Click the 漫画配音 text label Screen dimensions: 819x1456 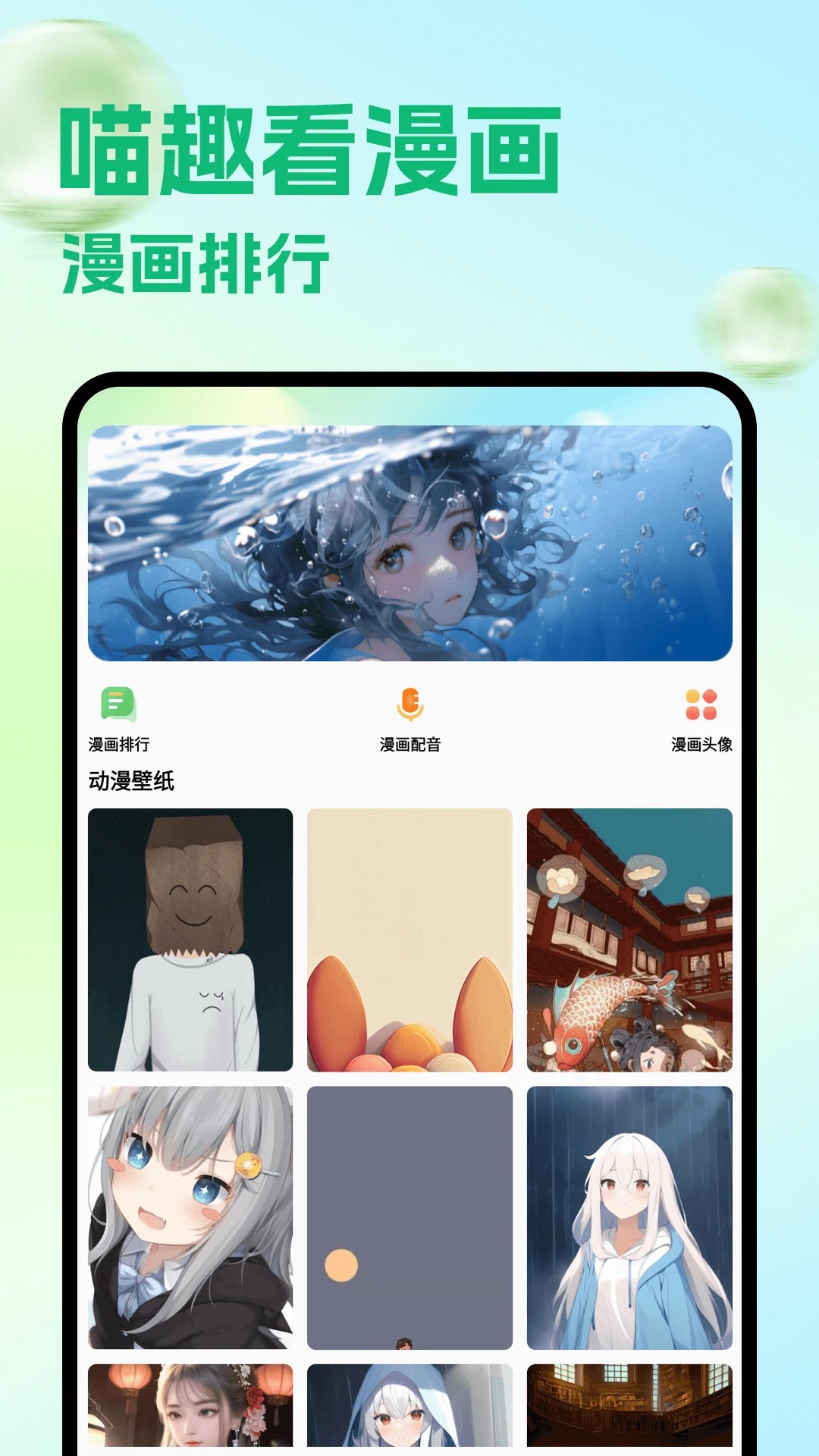coord(409,745)
